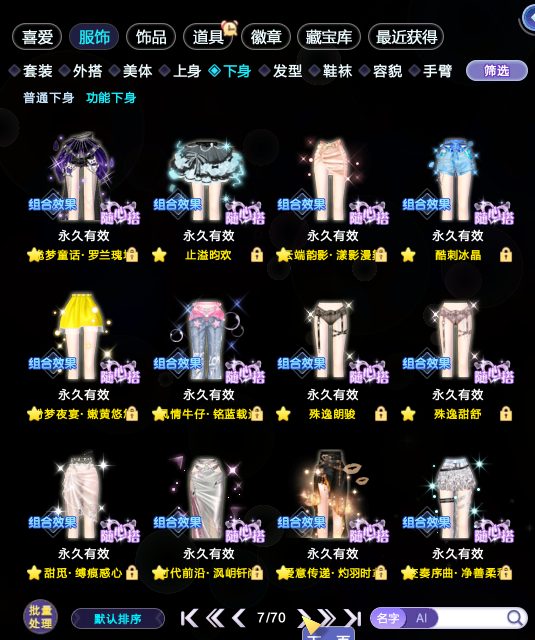Viewport: 535px width, 640px height.
Task: Switch to 普通下身 sub-tab
Action: pyautogui.click(x=49, y=98)
